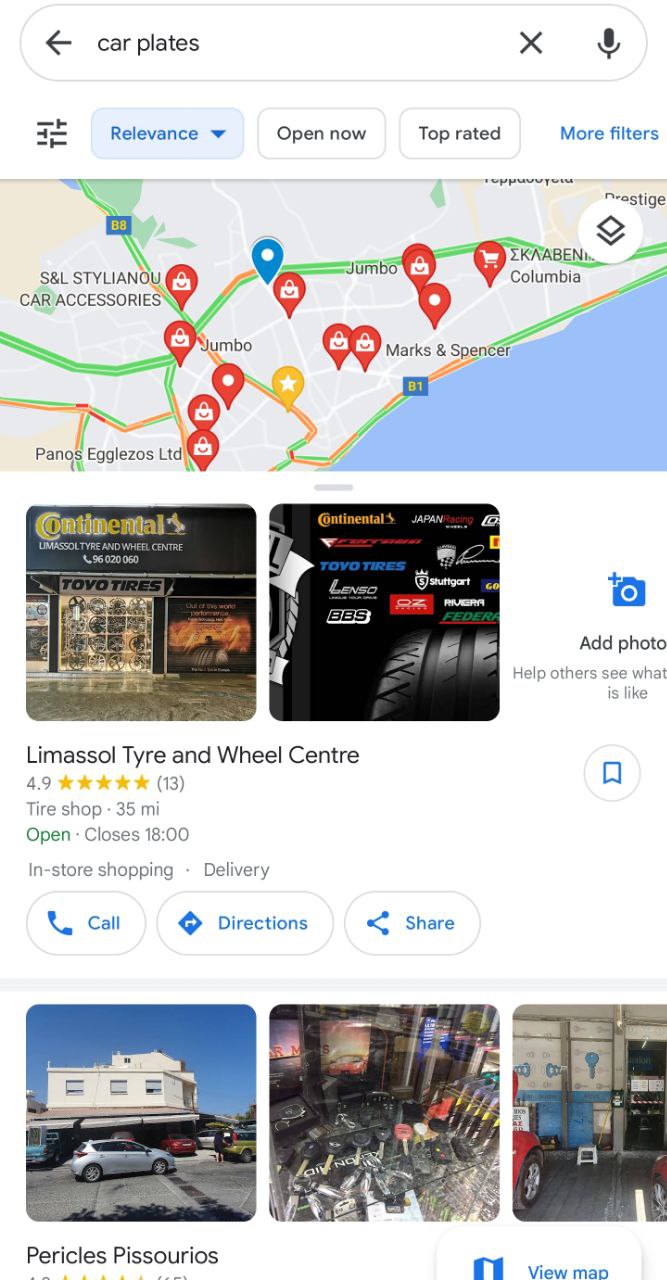Clear the car plates search text
The height and width of the screenshot is (1280, 667).
[531, 43]
